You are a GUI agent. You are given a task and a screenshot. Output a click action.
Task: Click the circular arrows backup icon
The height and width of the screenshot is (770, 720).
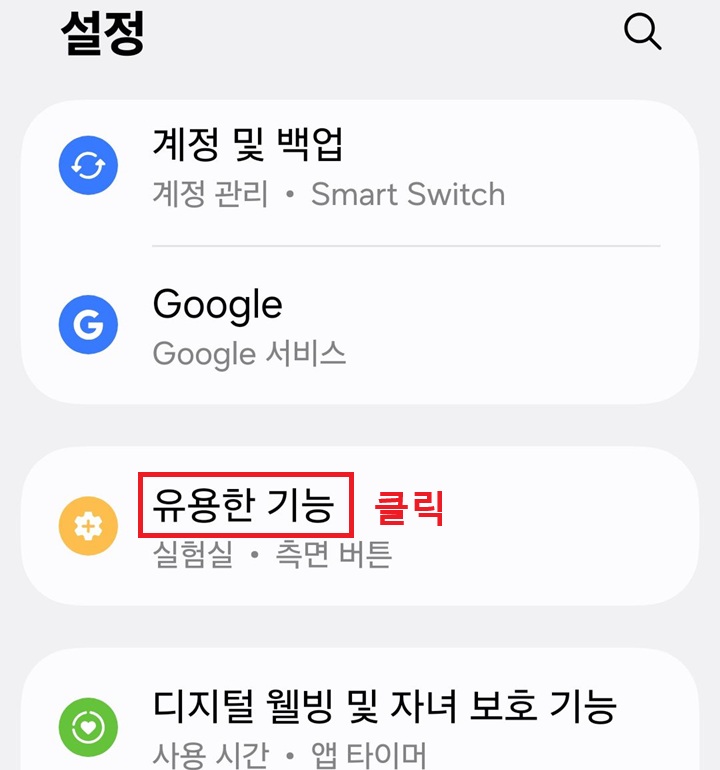88,165
